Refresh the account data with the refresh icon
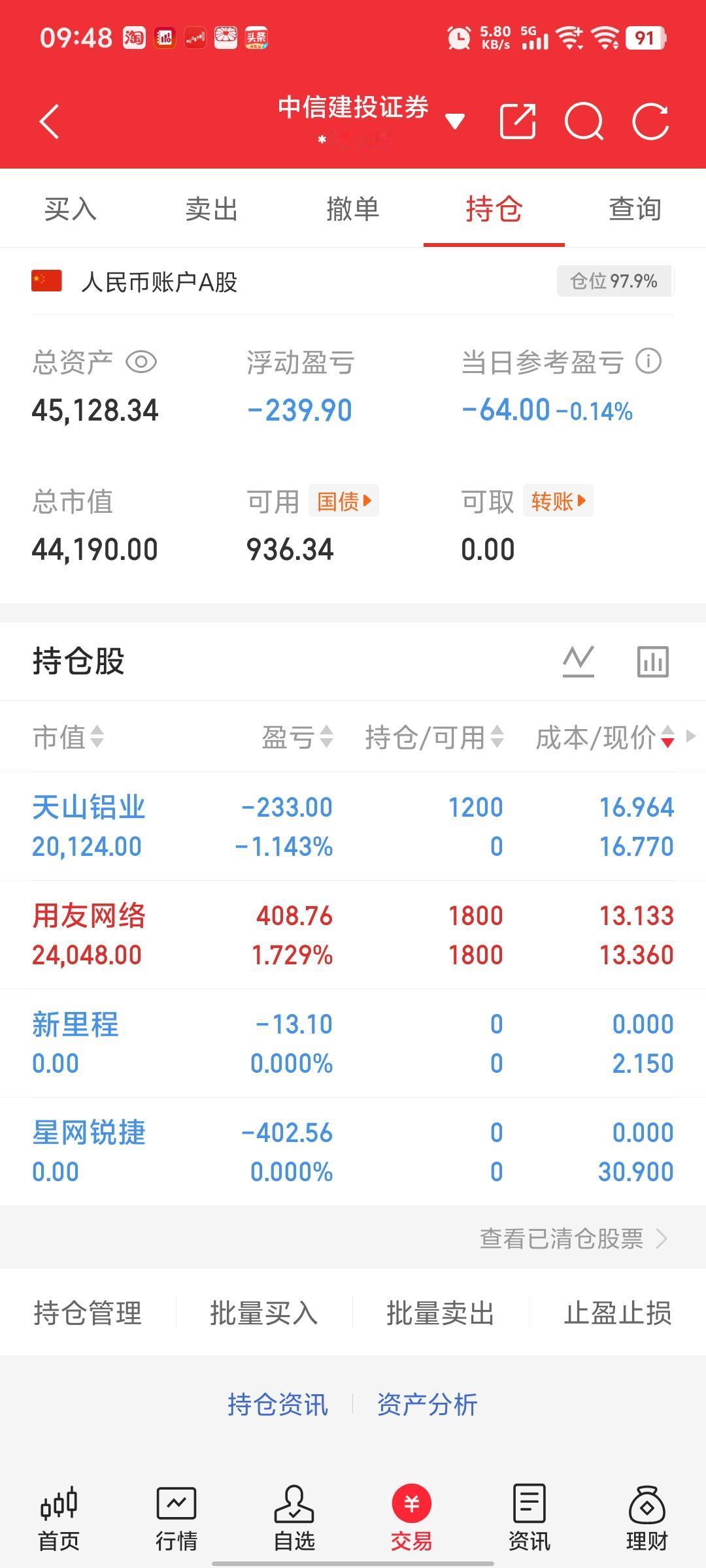Image resolution: width=706 pixels, height=1568 pixels. (648, 121)
